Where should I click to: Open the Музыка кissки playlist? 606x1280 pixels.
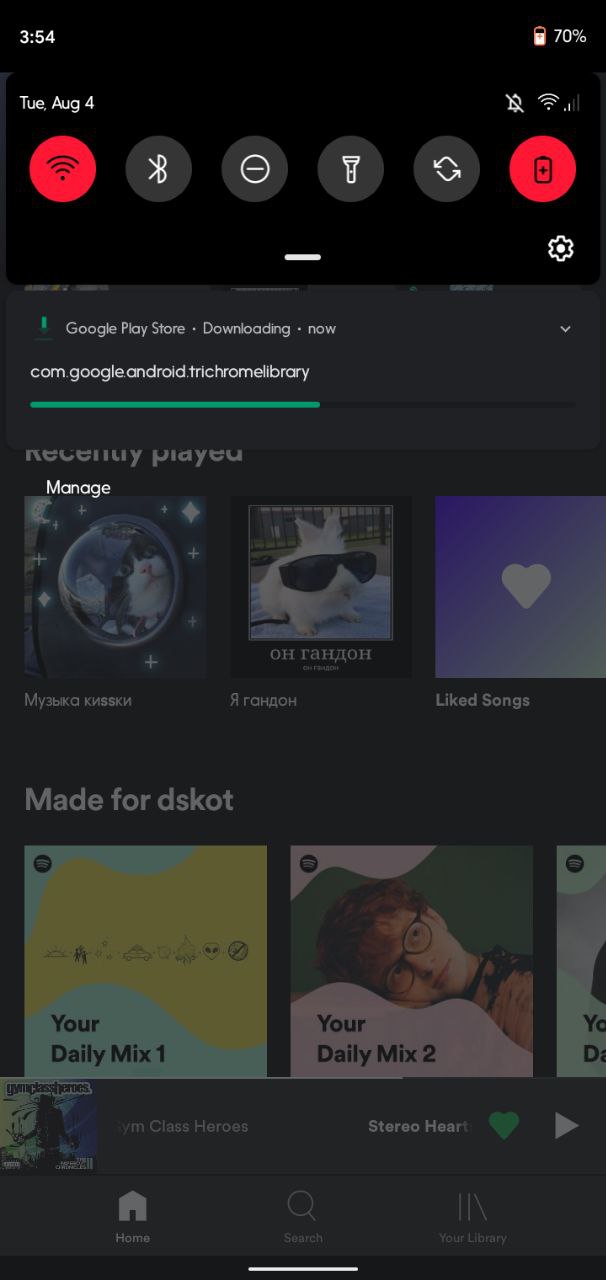point(115,588)
